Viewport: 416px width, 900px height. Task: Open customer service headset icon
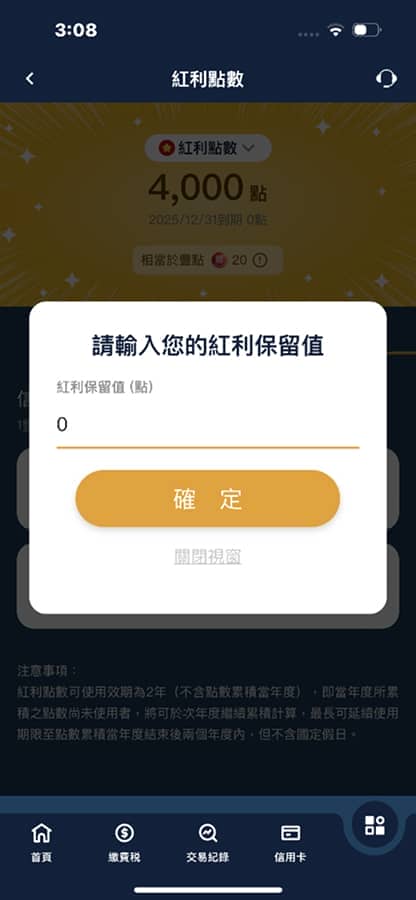click(x=386, y=79)
